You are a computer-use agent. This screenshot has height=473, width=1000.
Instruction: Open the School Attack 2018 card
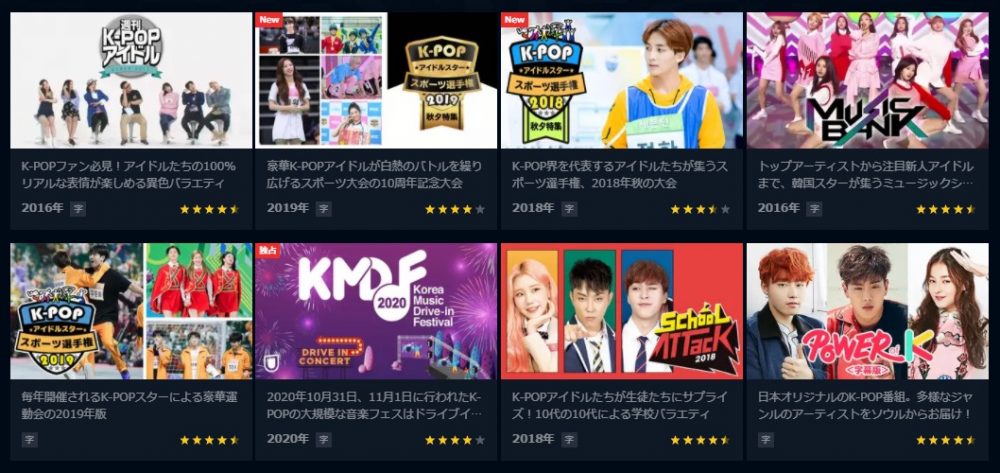[x=621, y=311]
